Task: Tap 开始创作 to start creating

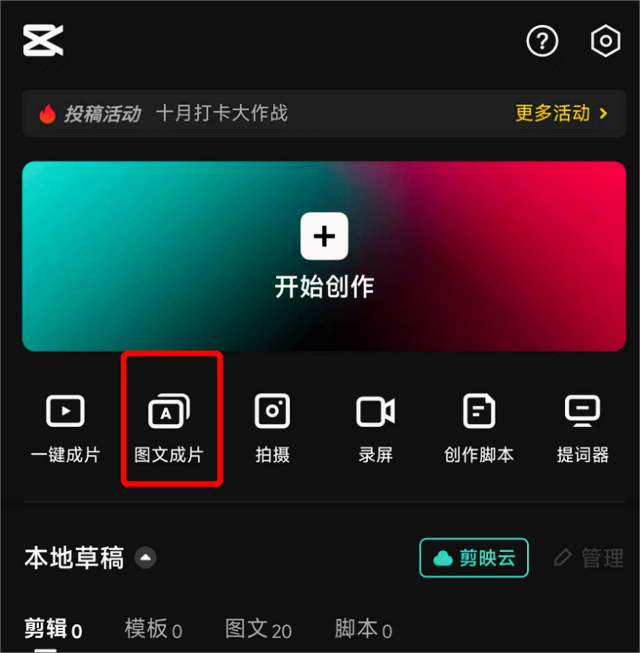Action: click(324, 256)
